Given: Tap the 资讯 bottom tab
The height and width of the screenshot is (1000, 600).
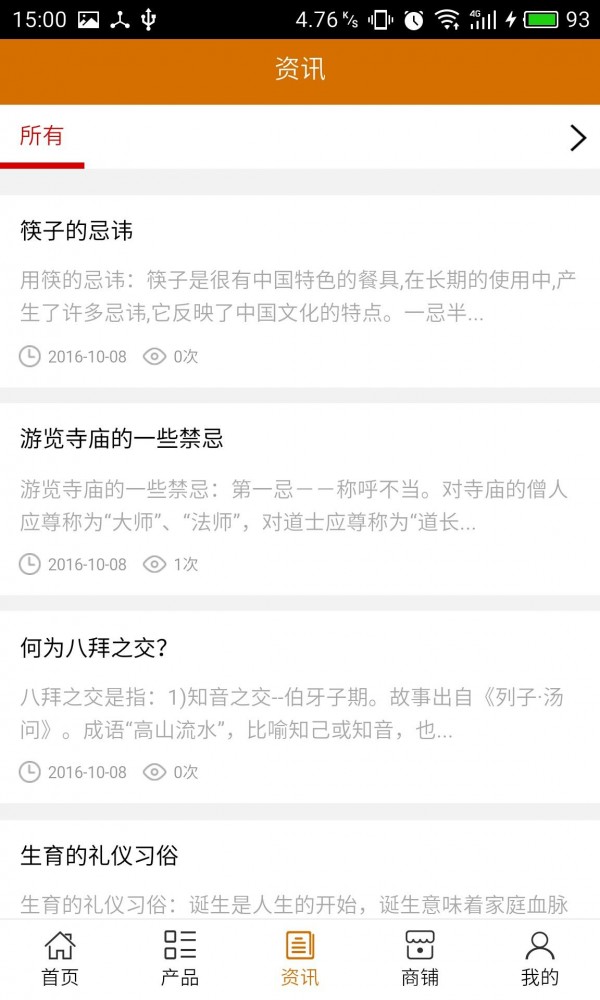Looking at the screenshot, I should point(300,958).
